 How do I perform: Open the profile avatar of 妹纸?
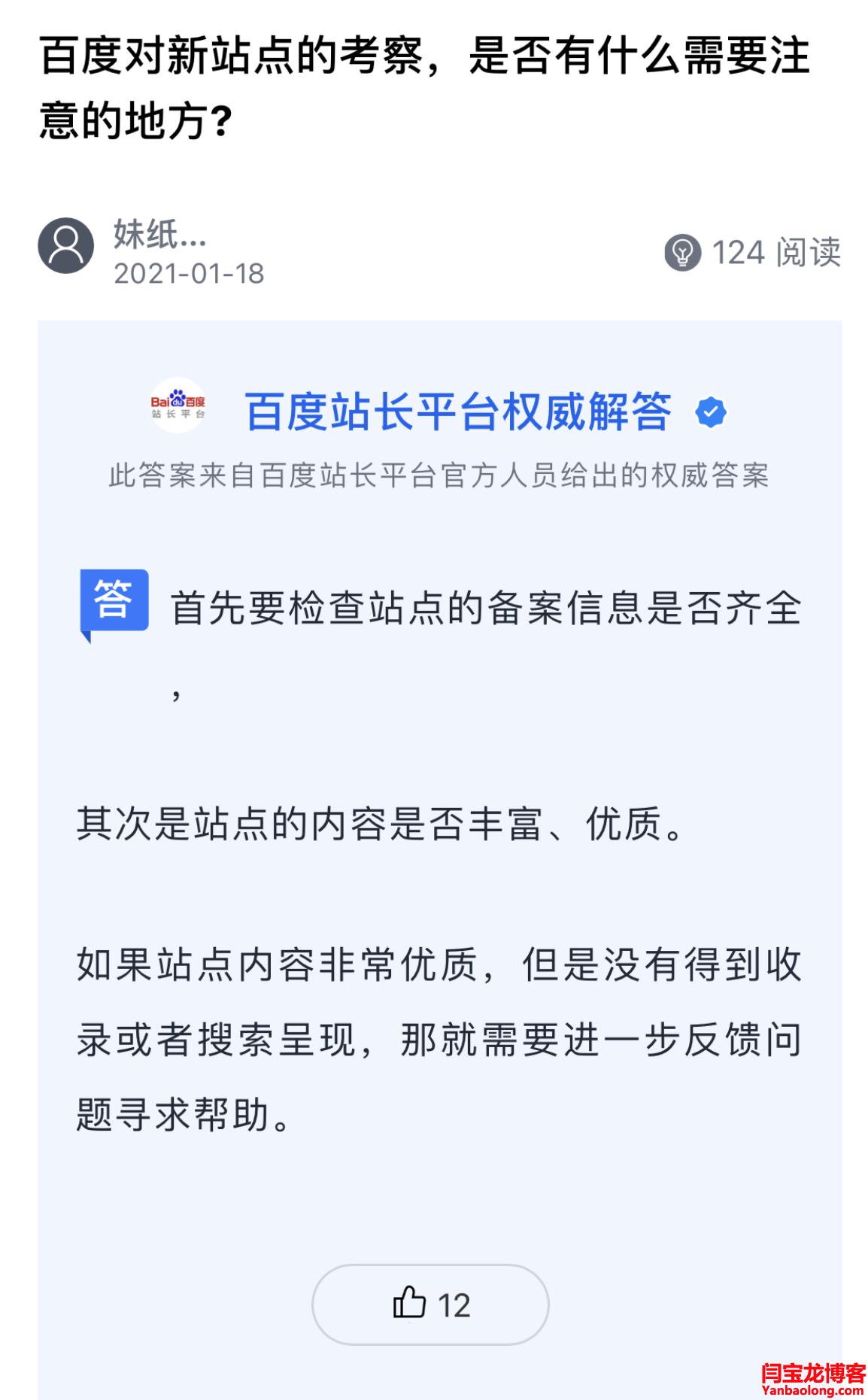pos(66,246)
